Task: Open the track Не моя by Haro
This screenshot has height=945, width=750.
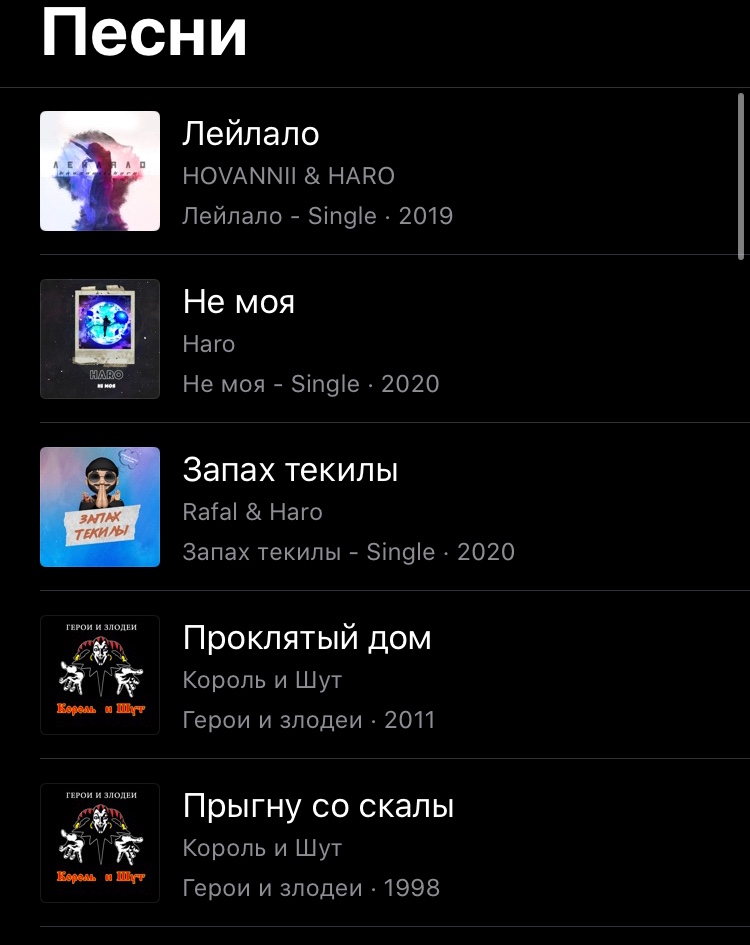Action: point(239,302)
